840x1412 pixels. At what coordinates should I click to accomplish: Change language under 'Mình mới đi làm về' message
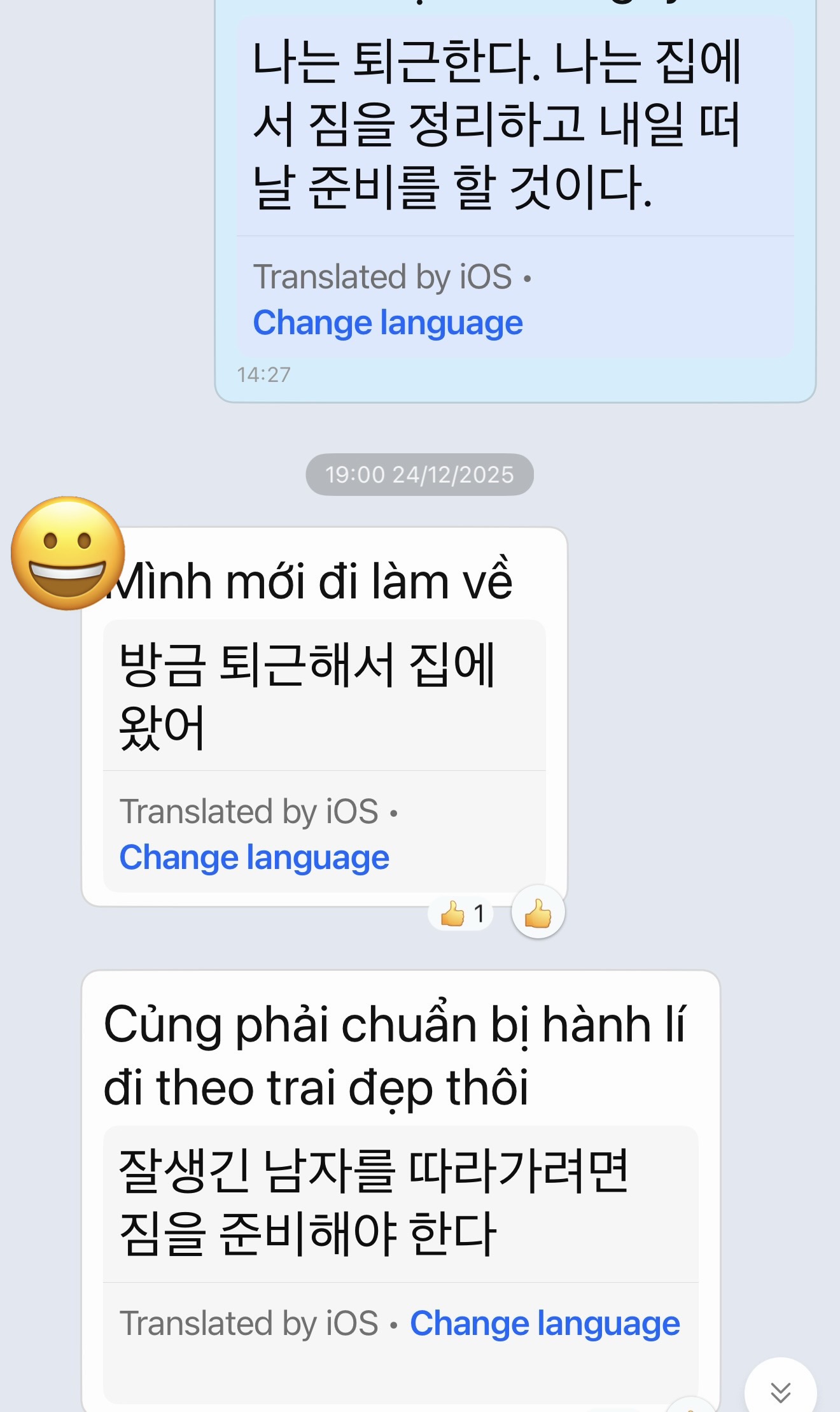pyautogui.click(x=254, y=858)
